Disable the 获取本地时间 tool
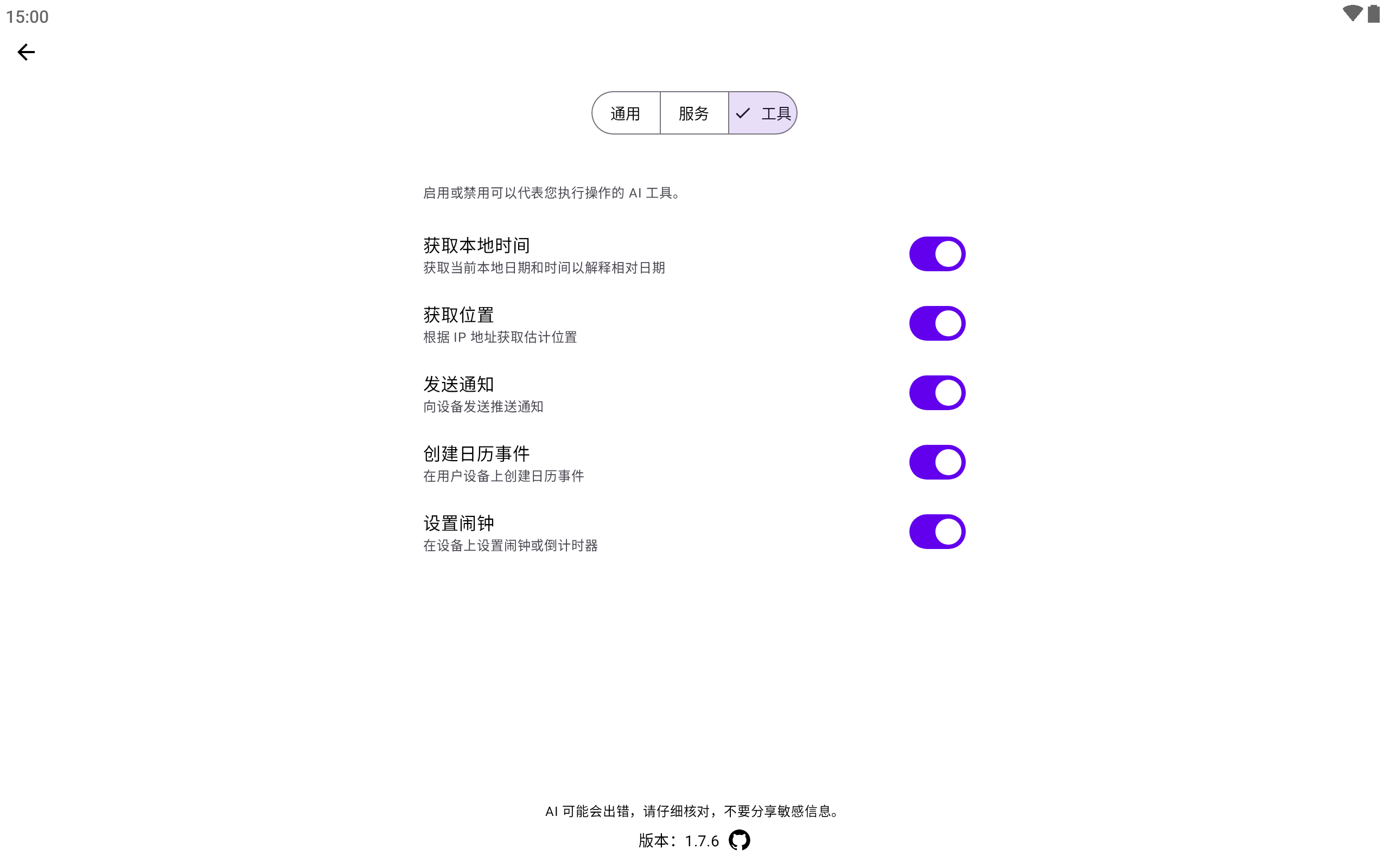This screenshot has height=868, width=1389. coord(936,254)
